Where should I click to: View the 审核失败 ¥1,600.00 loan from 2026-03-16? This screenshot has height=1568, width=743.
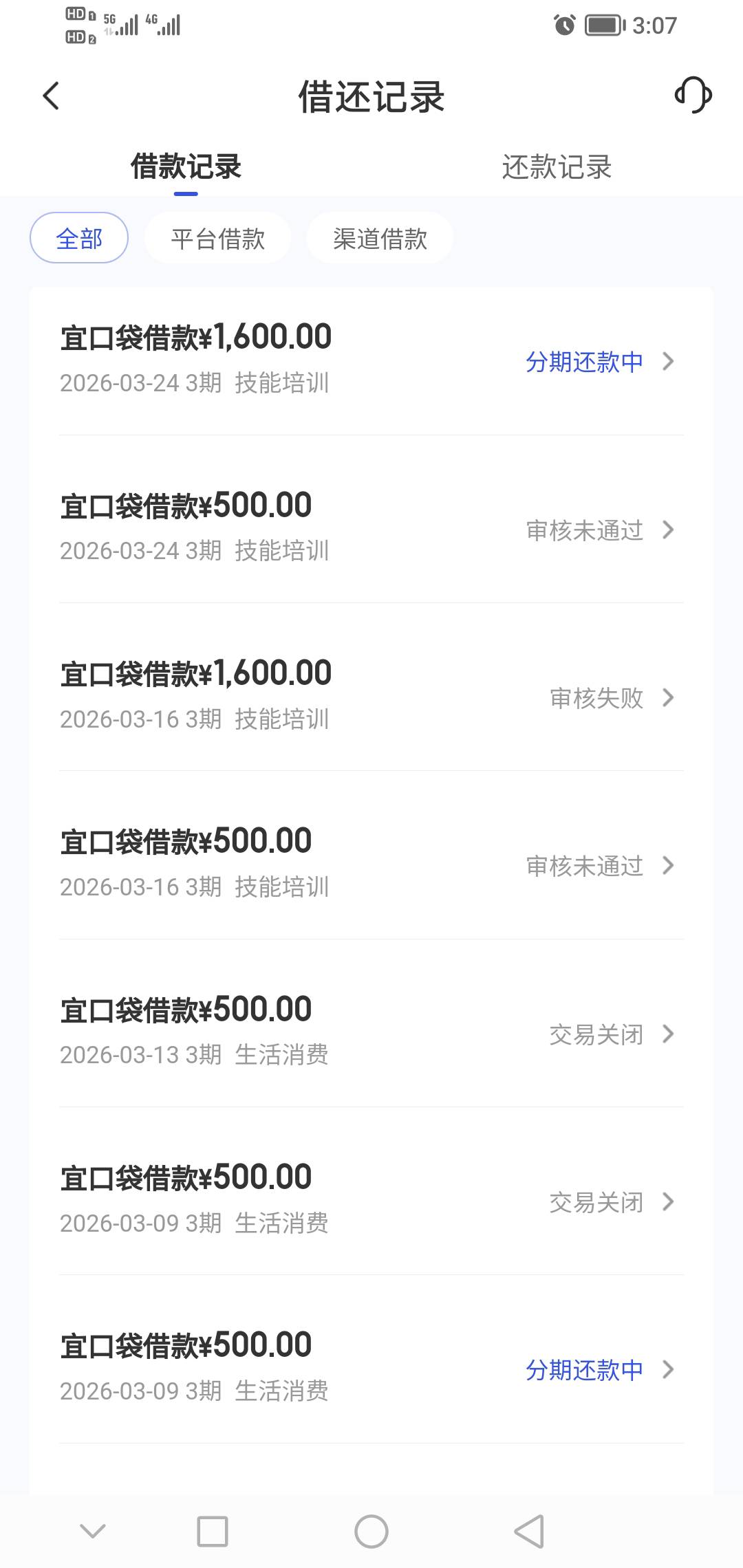pyautogui.click(x=371, y=695)
